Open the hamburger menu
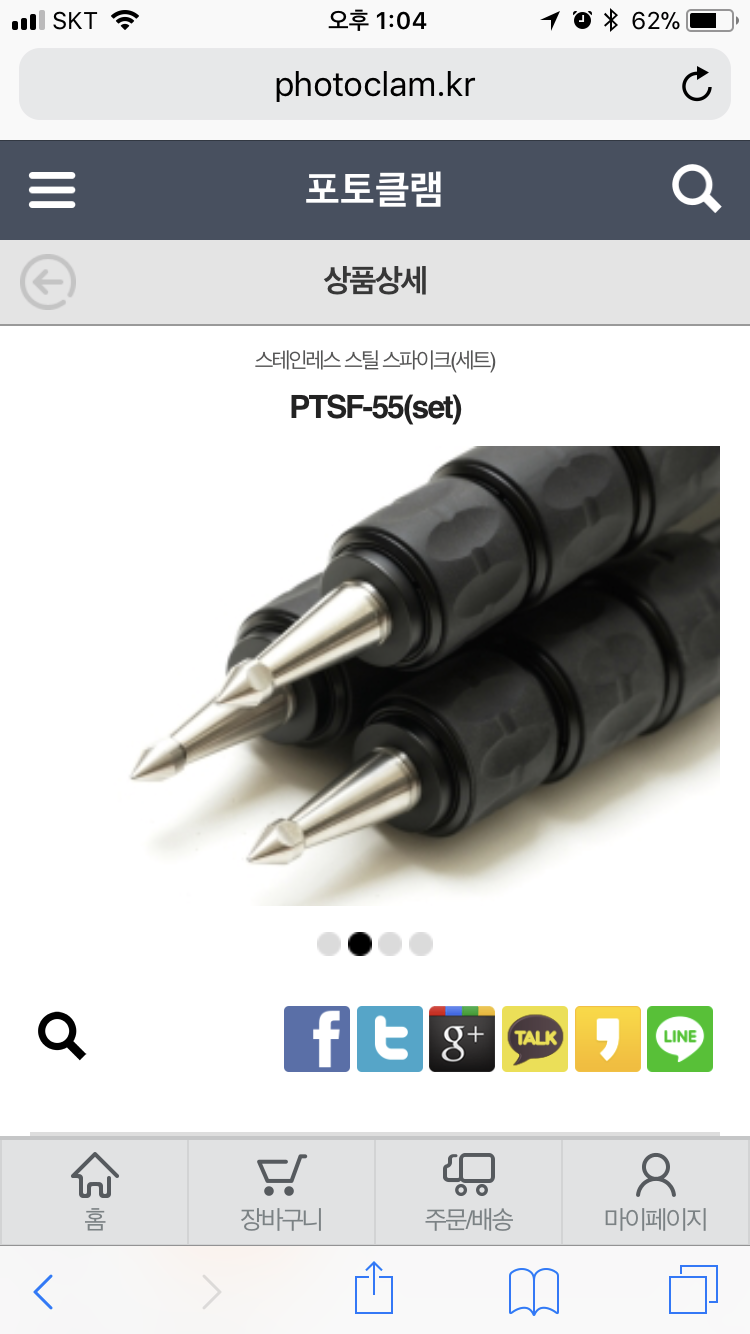 pos(52,189)
